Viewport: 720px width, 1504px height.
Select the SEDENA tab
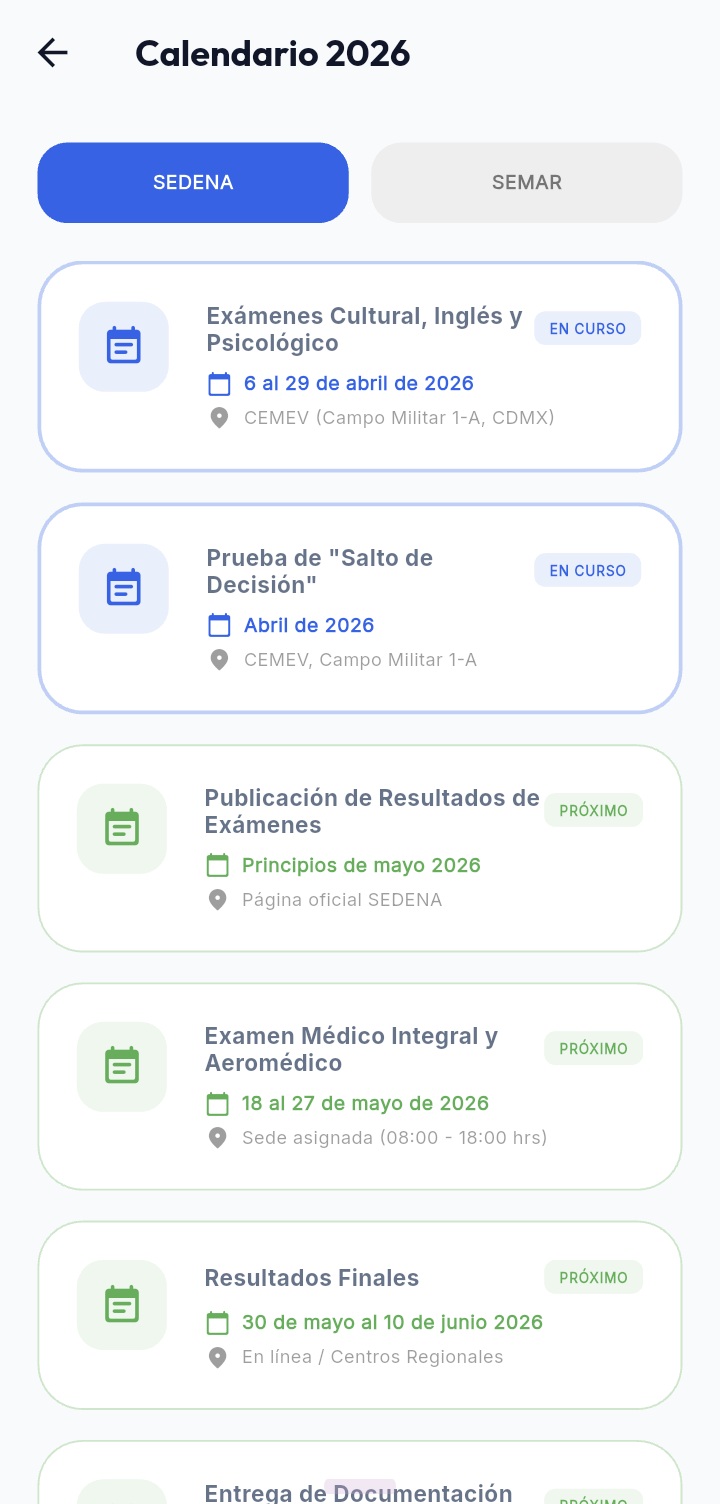click(193, 182)
